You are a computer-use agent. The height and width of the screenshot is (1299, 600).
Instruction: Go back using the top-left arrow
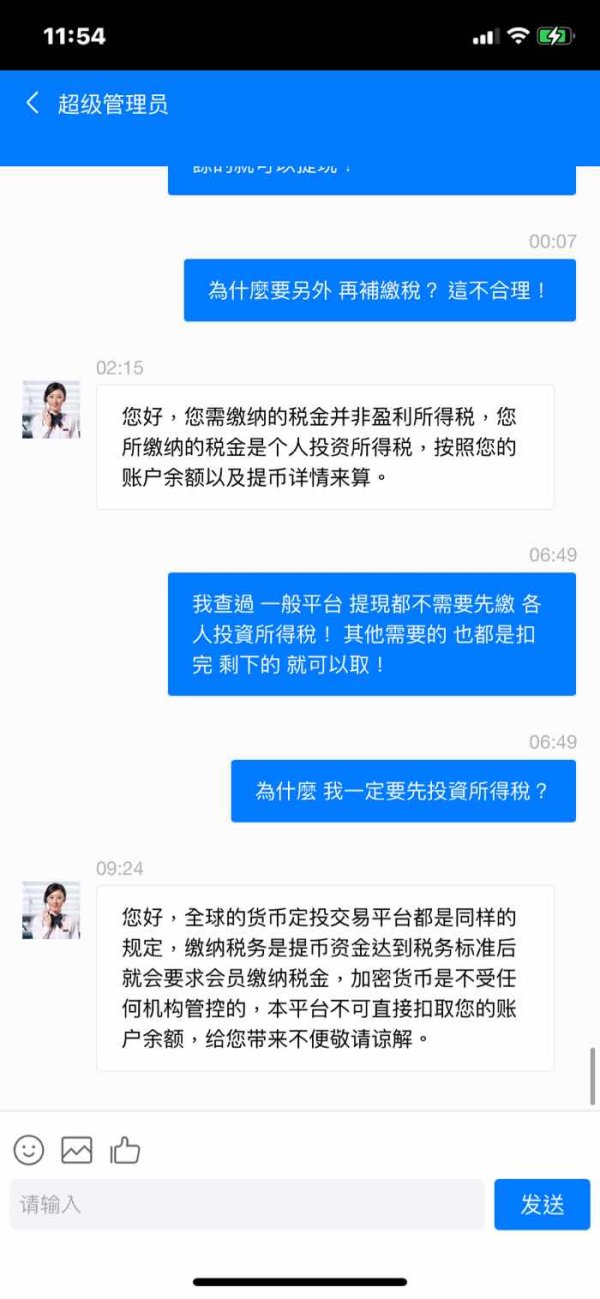[x=32, y=102]
